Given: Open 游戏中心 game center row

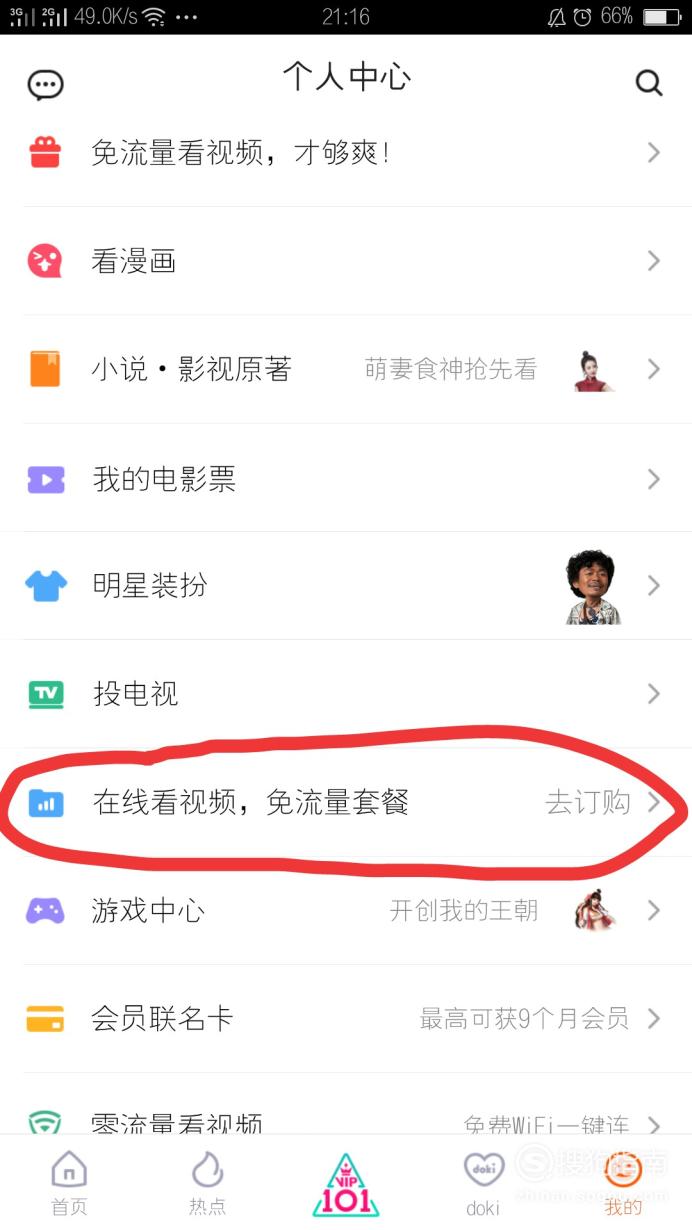Looking at the screenshot, I should (346, 910).
